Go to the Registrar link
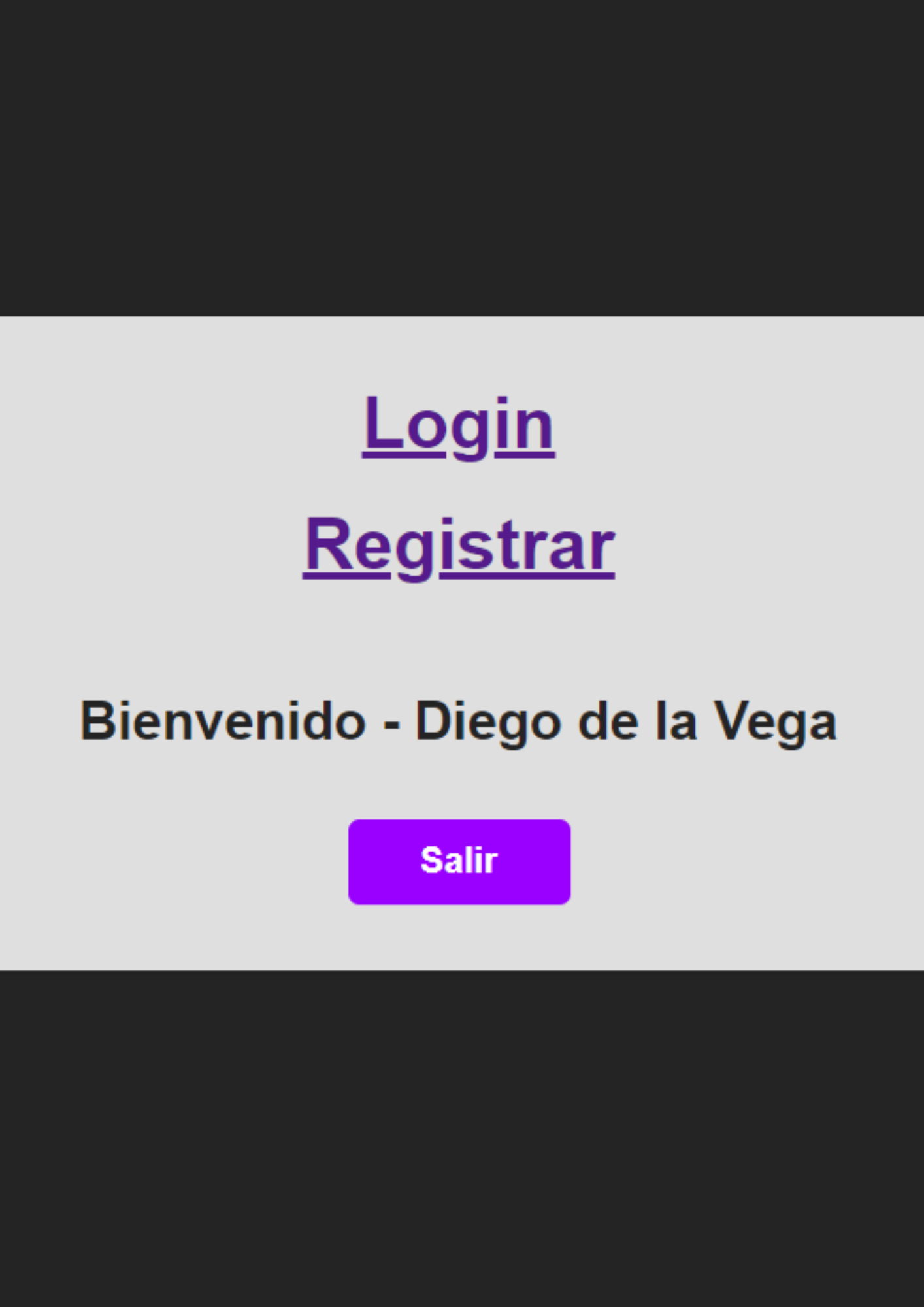This screenshot has height=1307, width=924. pos(459,546)
